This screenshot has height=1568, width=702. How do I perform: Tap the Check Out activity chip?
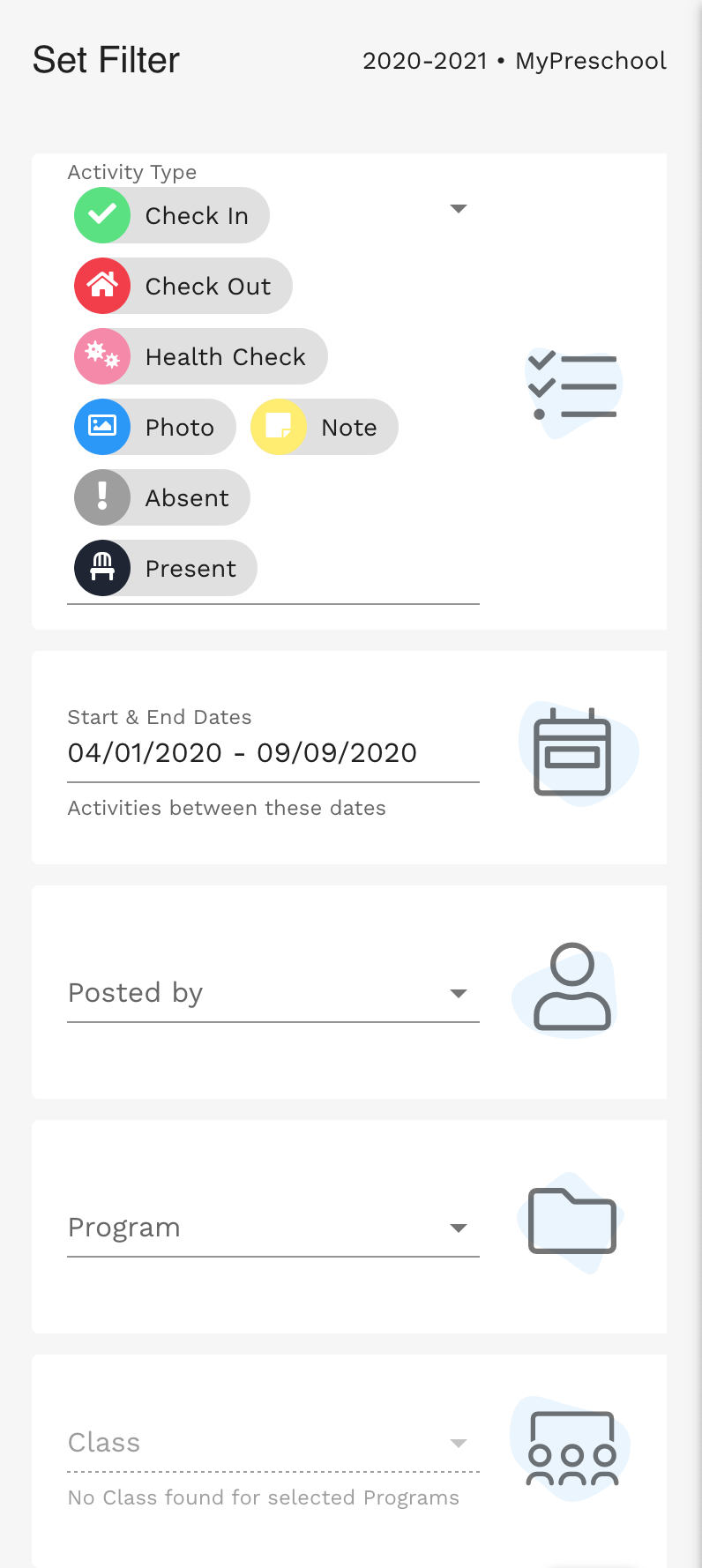(x=183, y=286)
